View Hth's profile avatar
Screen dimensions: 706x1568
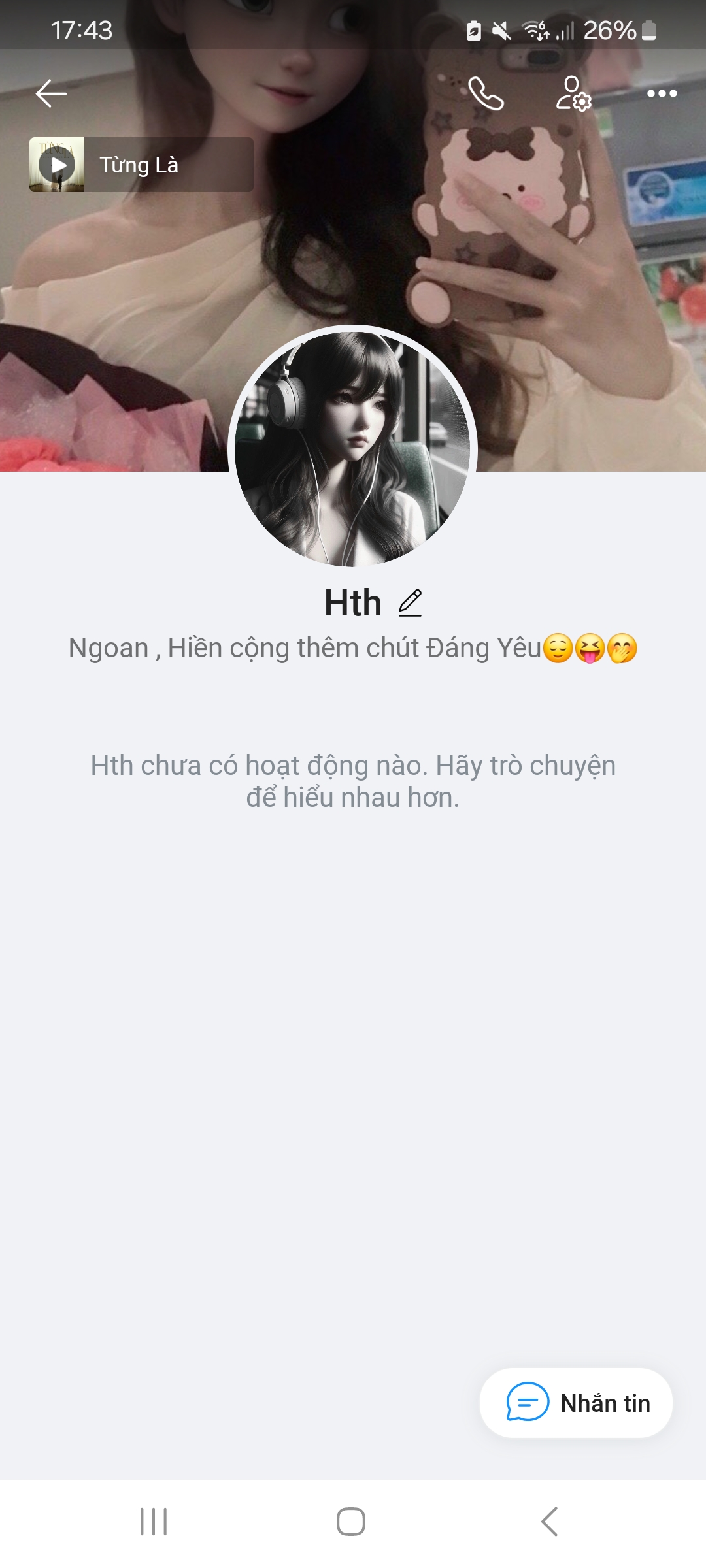pos(353,449)
